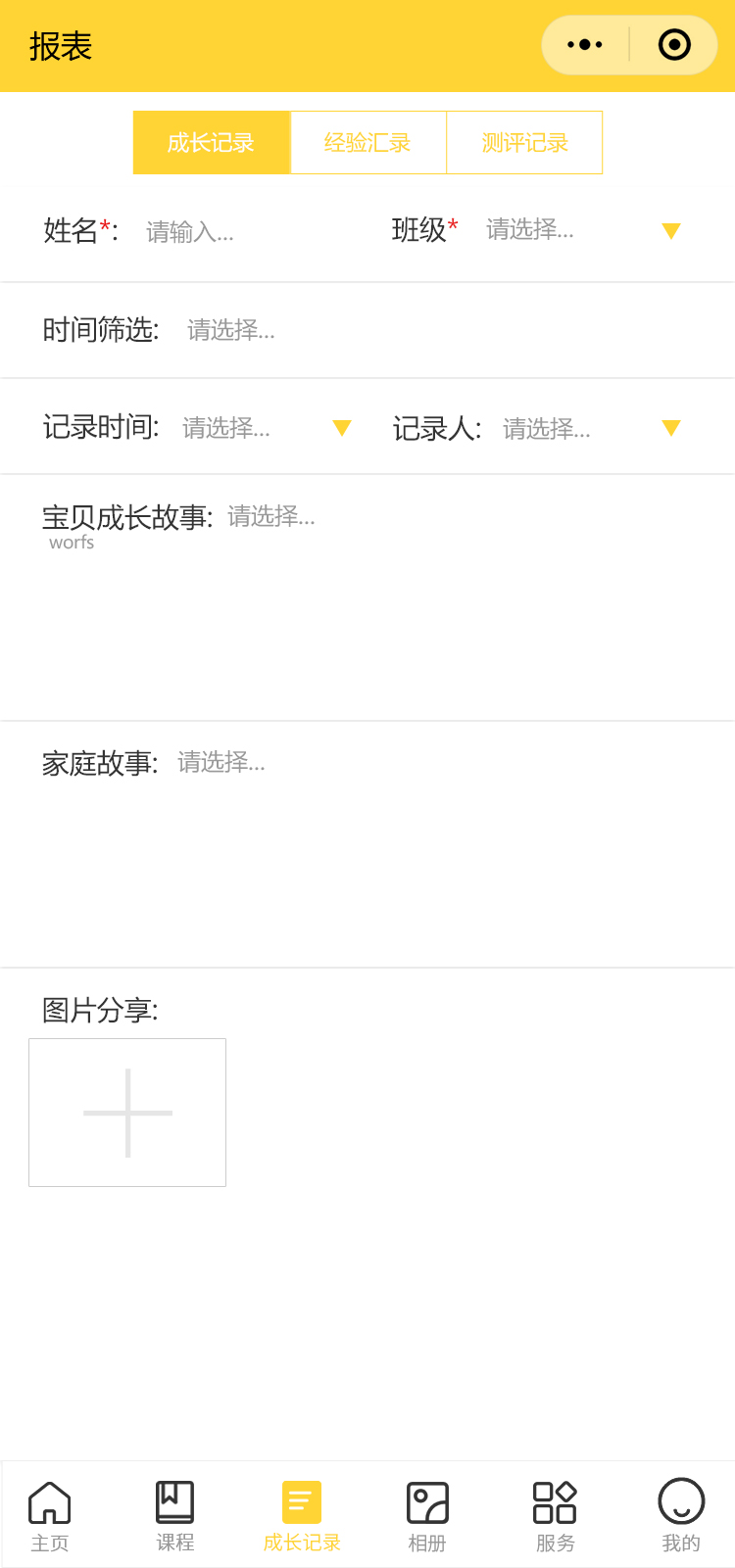The image size is (735, 1568).
Task: Open the 时间筛选 picker
Action: click(392, 330)
